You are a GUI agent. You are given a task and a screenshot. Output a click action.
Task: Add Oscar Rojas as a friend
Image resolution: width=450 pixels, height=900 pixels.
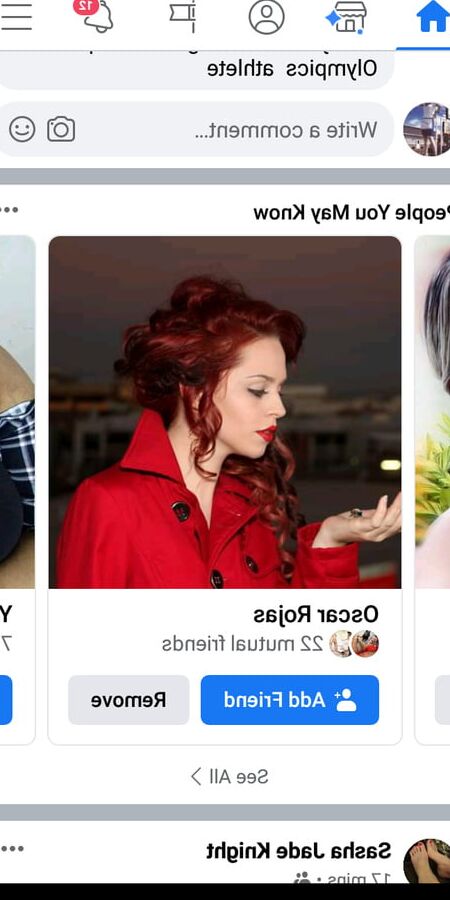point(290,700)
